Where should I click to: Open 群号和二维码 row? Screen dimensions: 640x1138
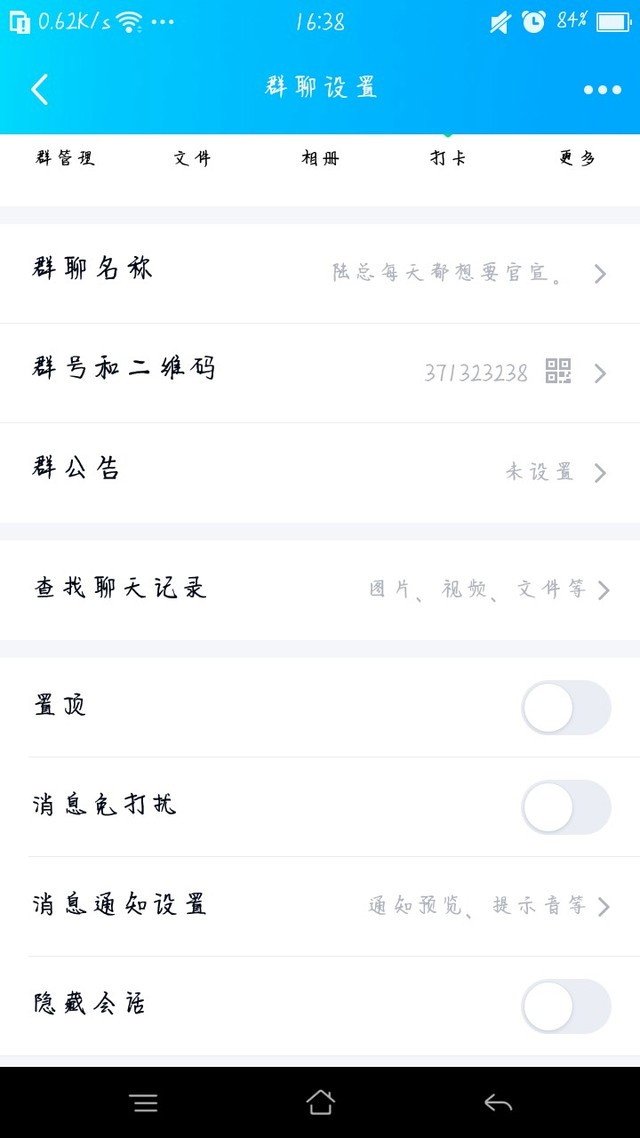pos(320,373)
